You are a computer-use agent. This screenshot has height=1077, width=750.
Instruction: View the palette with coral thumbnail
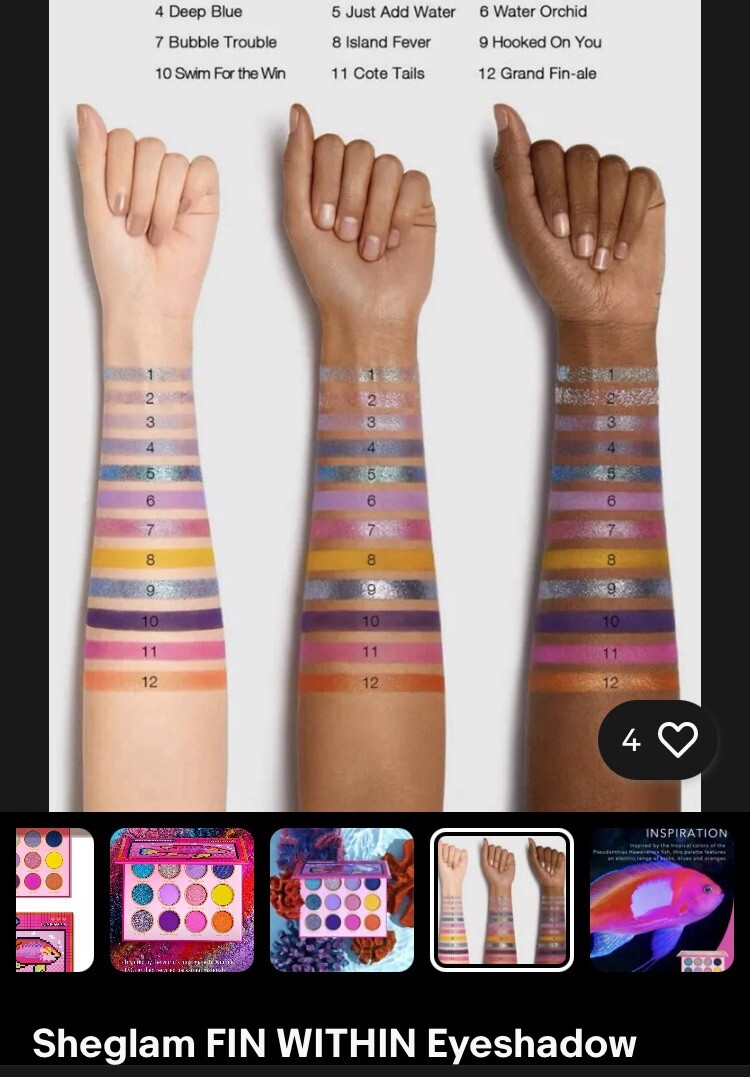coord(342,899)
